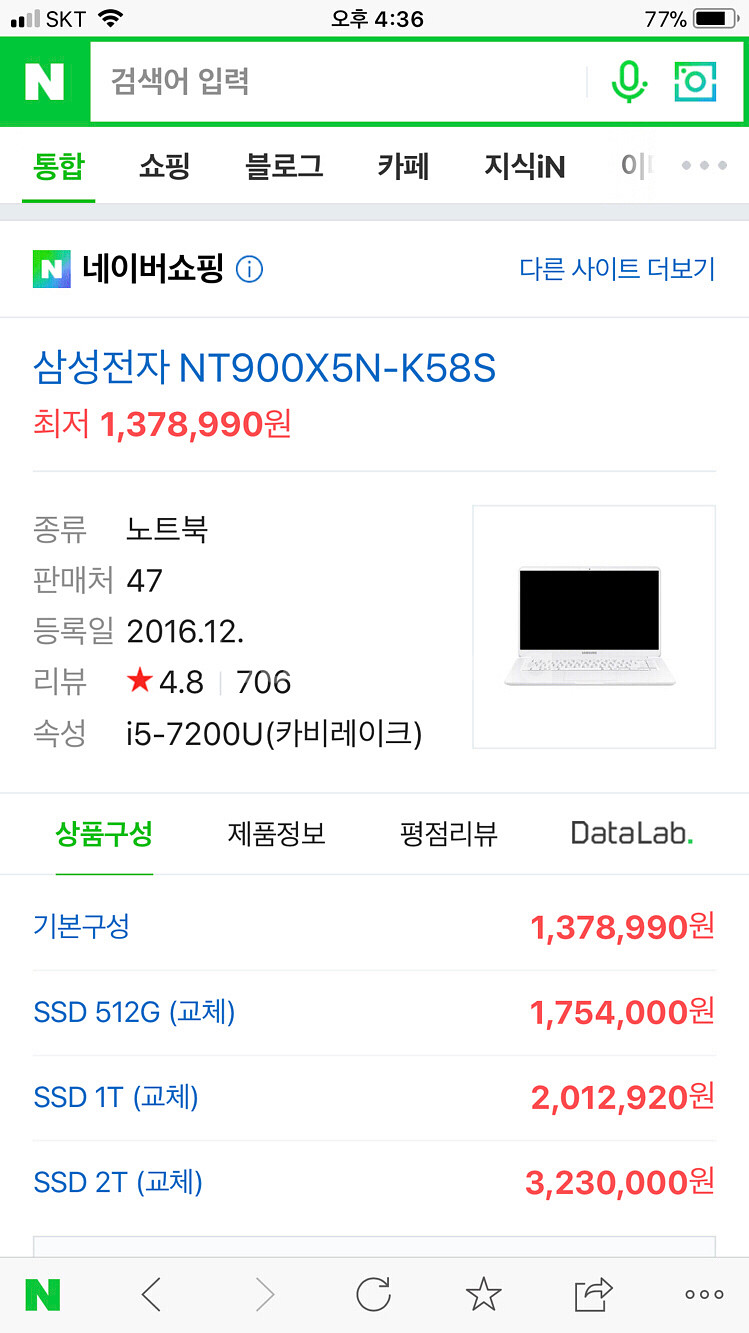Select the 지식iN tab
The height and width of the screenshot is (1333, 749).
coord(525,166)
